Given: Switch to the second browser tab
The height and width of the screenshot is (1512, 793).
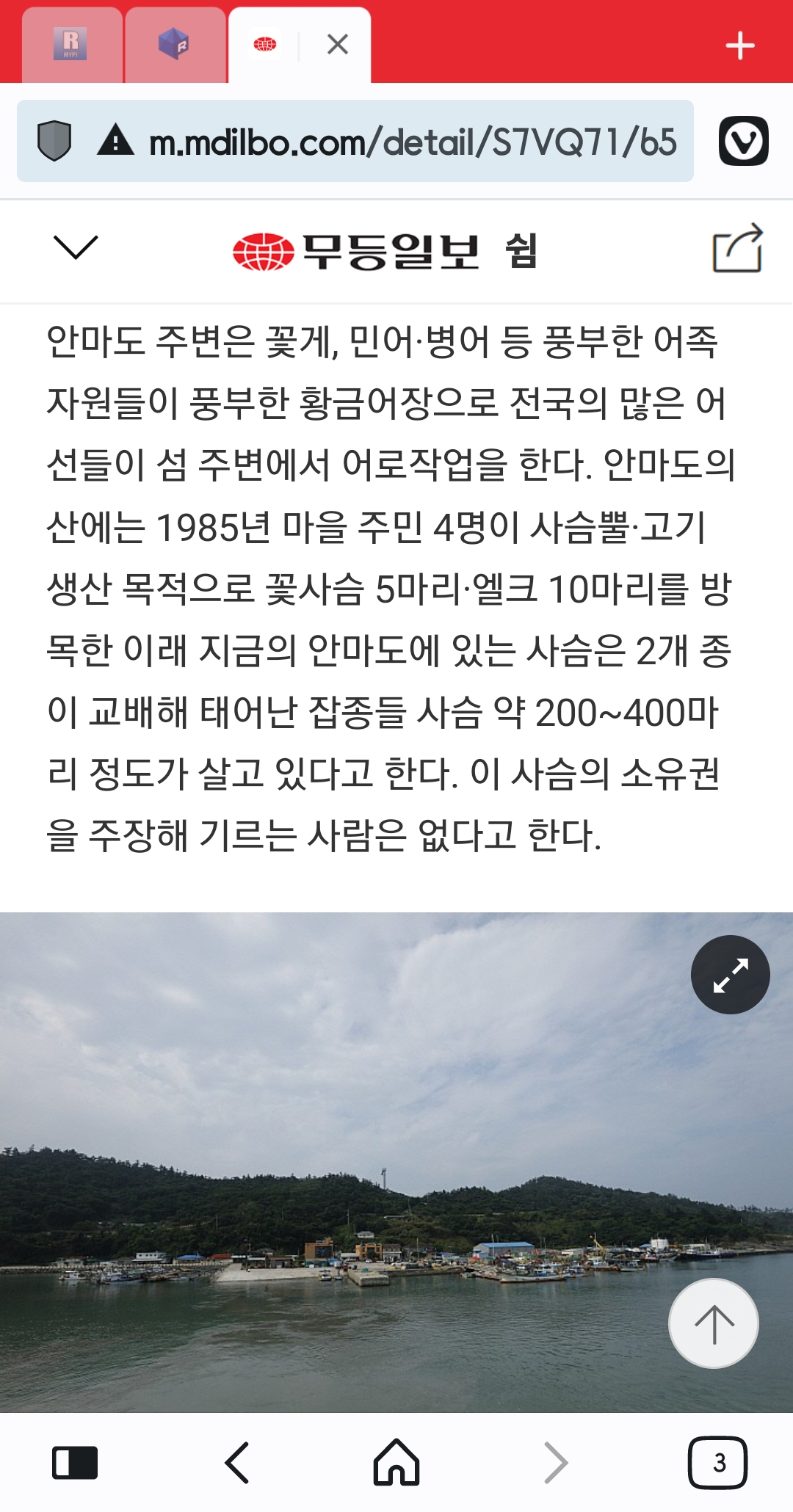Looking at the screenshot, I should coord(175,46).
